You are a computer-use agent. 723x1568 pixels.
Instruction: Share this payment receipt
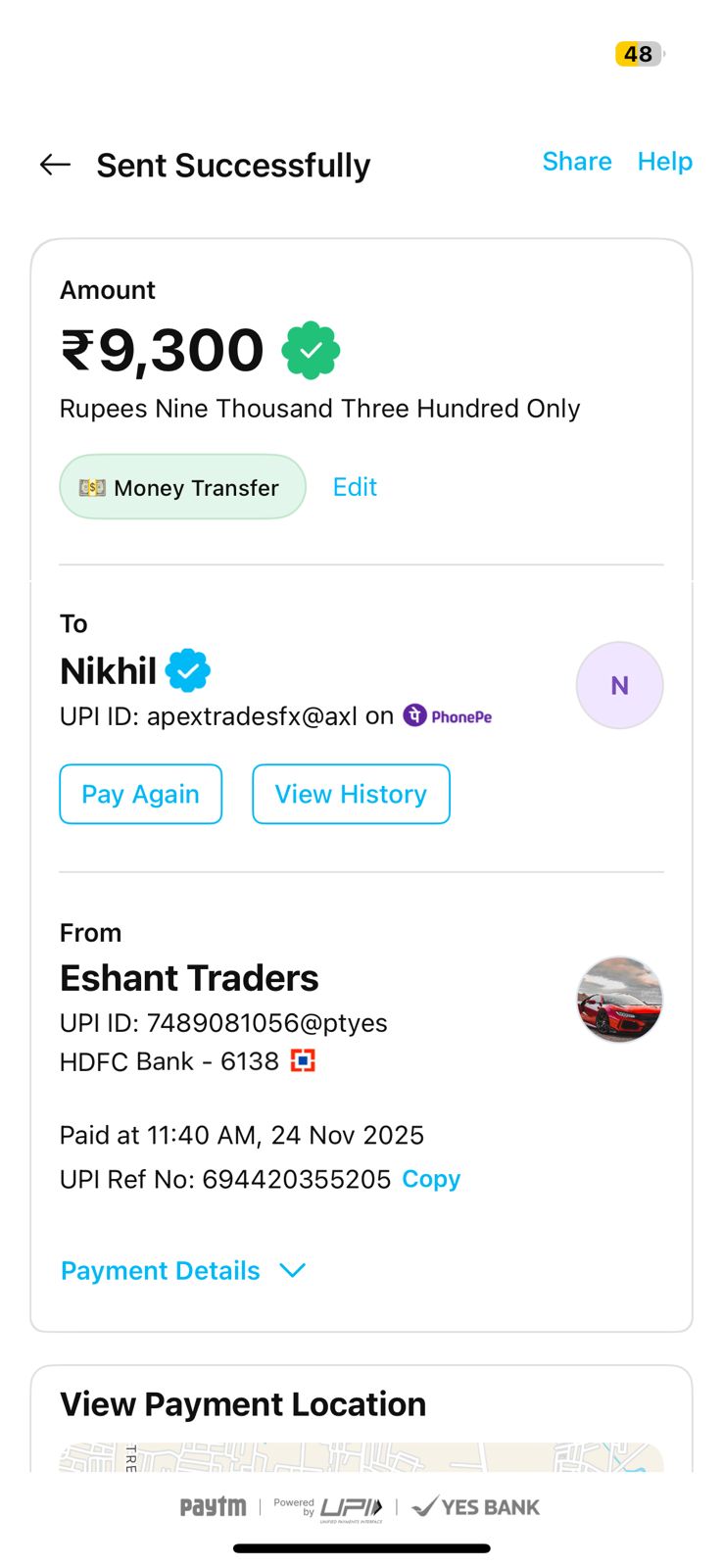pos(576,162)
